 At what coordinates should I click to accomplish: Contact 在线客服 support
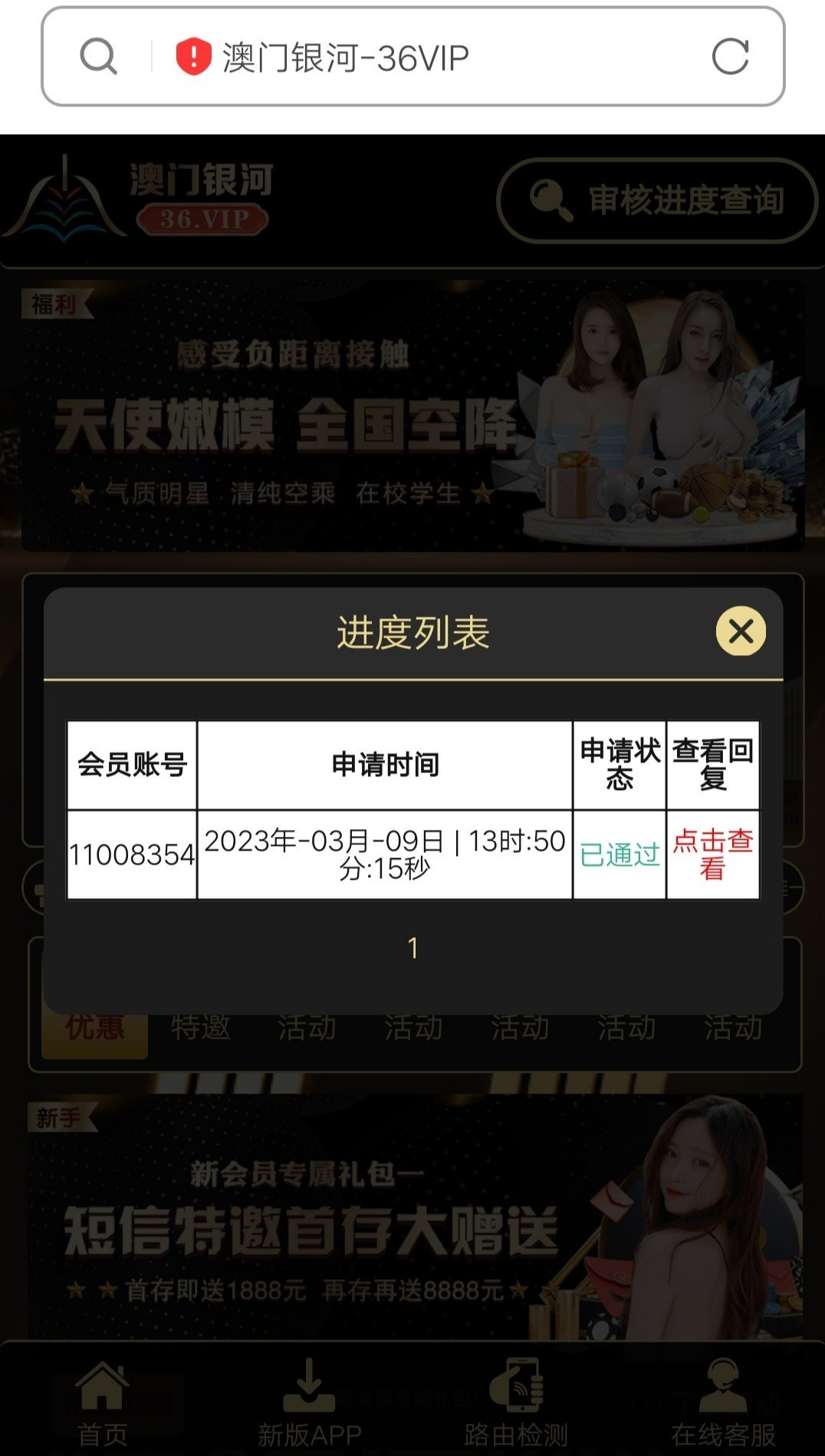722,1403
